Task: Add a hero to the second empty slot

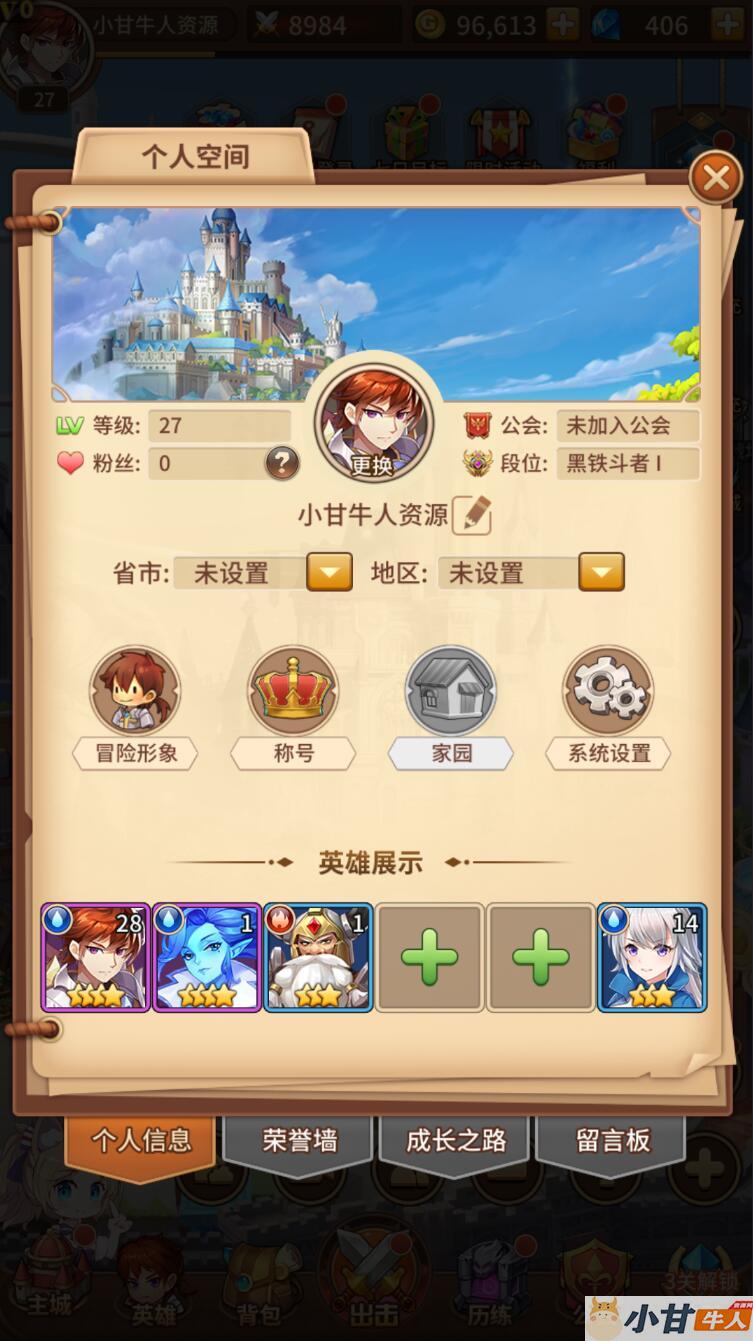Action: coord(541,957)
